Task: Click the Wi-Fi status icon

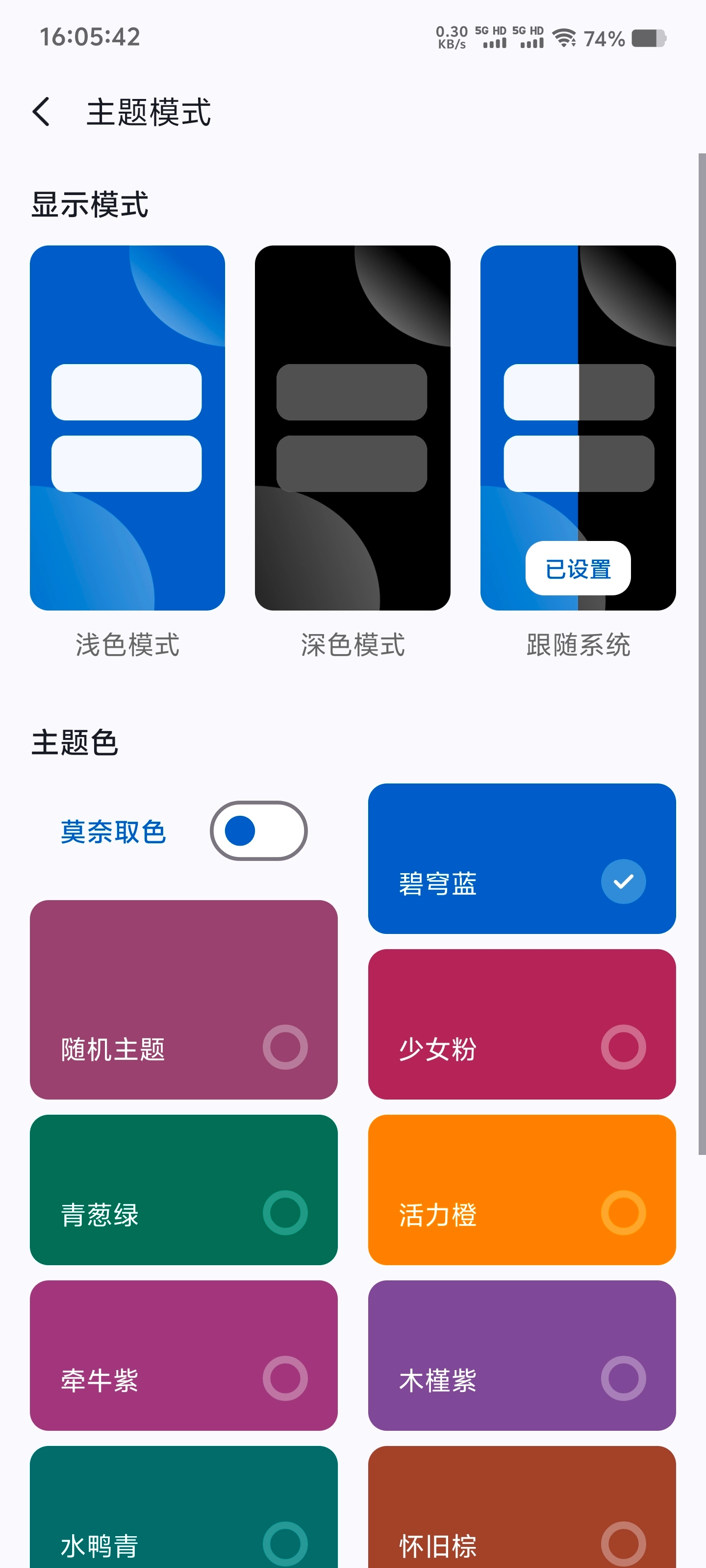Action: click(563, 38)
